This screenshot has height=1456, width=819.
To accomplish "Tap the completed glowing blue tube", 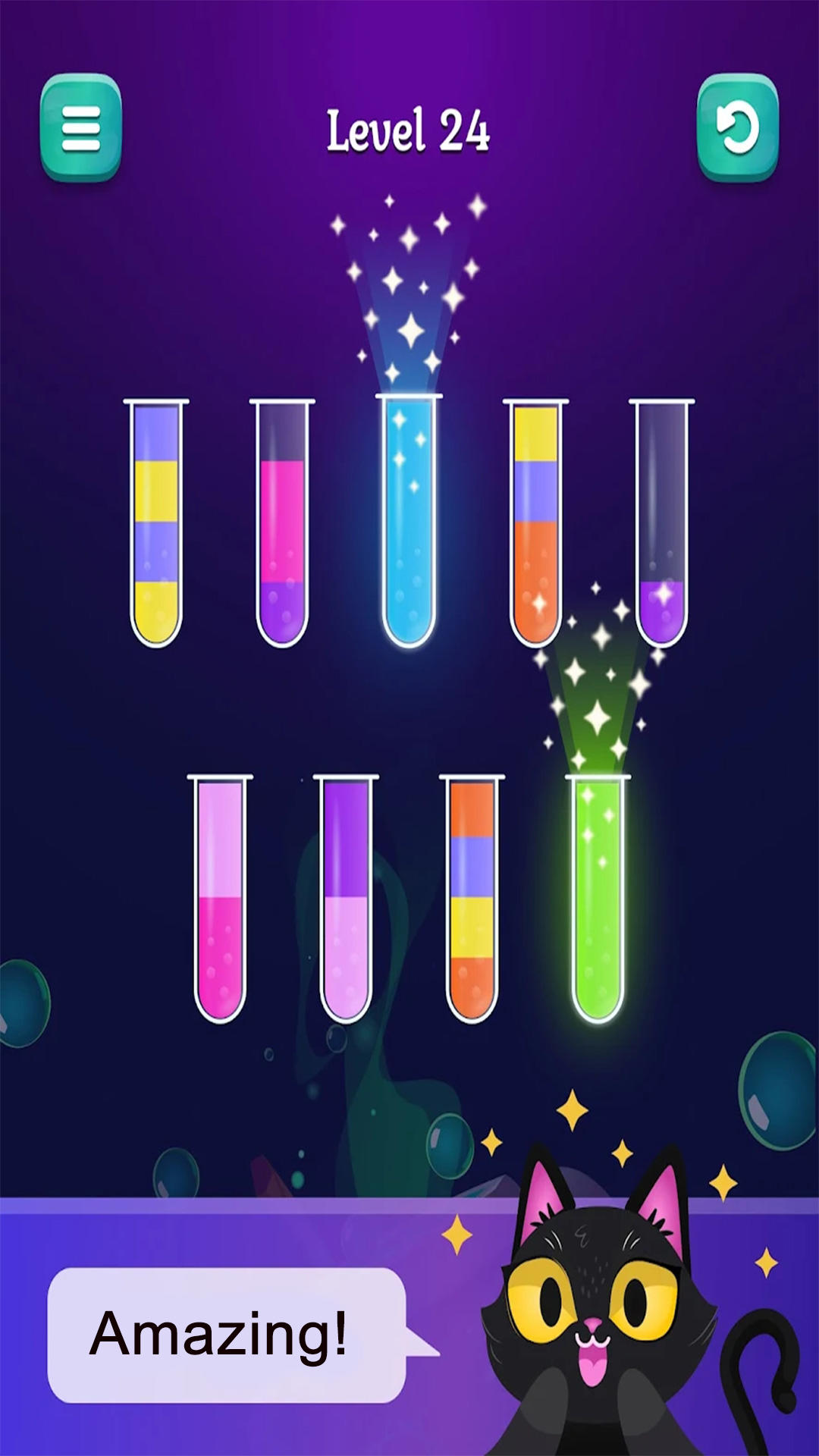I will pyautogui.click(x=409, y=523).
